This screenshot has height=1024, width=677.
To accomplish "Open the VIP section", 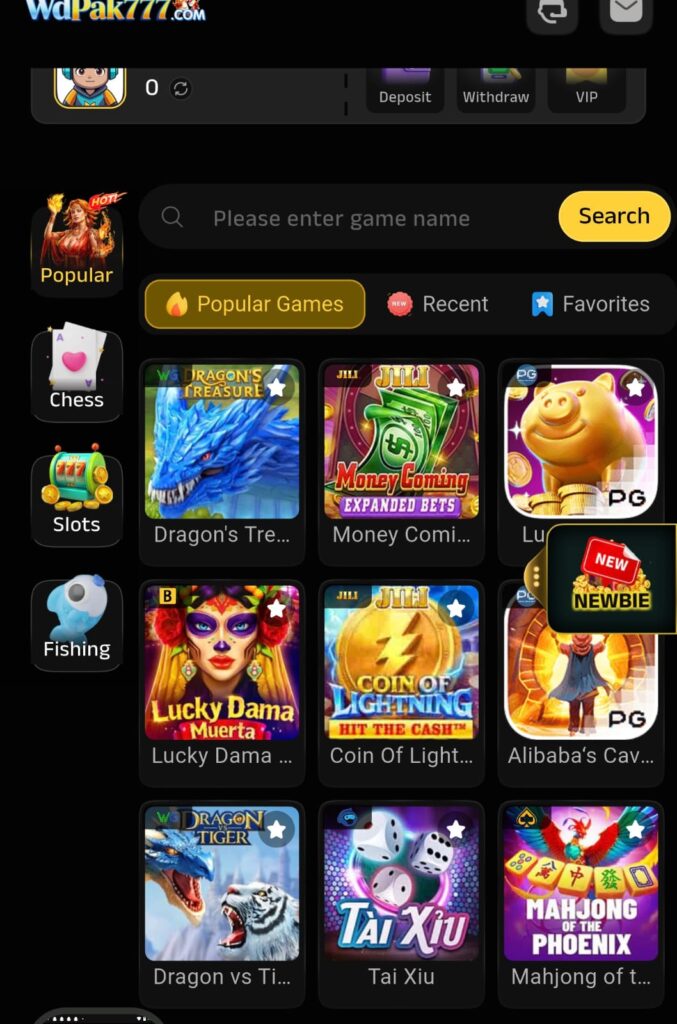I will point(586,88).
